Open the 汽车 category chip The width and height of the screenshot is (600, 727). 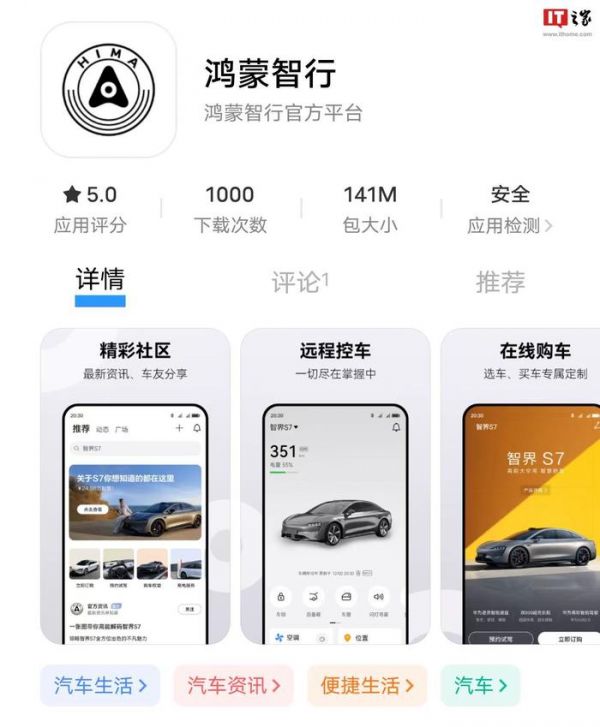[481, 685]
